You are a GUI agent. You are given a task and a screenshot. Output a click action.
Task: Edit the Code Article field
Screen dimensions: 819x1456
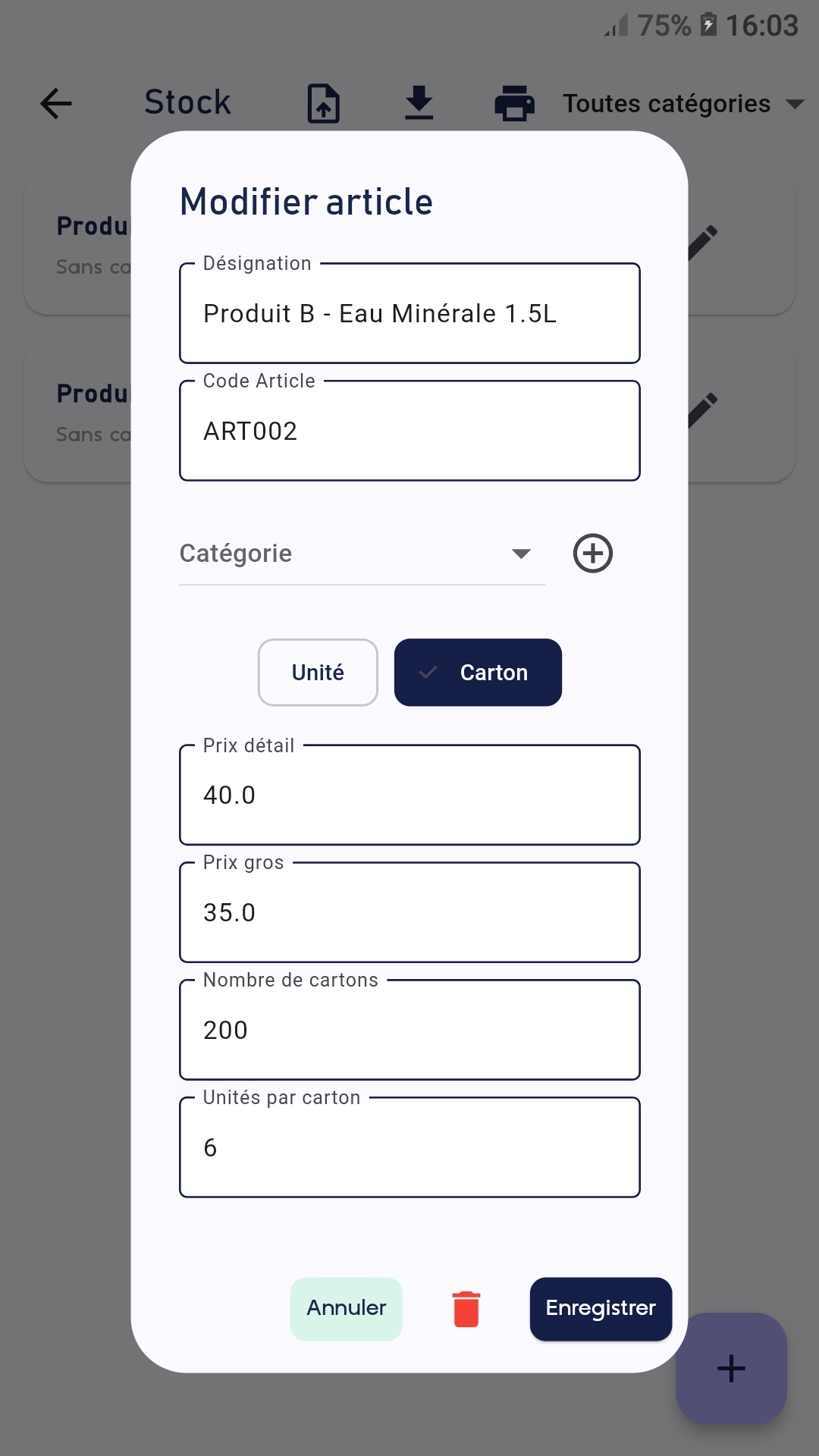coord(409,431)
